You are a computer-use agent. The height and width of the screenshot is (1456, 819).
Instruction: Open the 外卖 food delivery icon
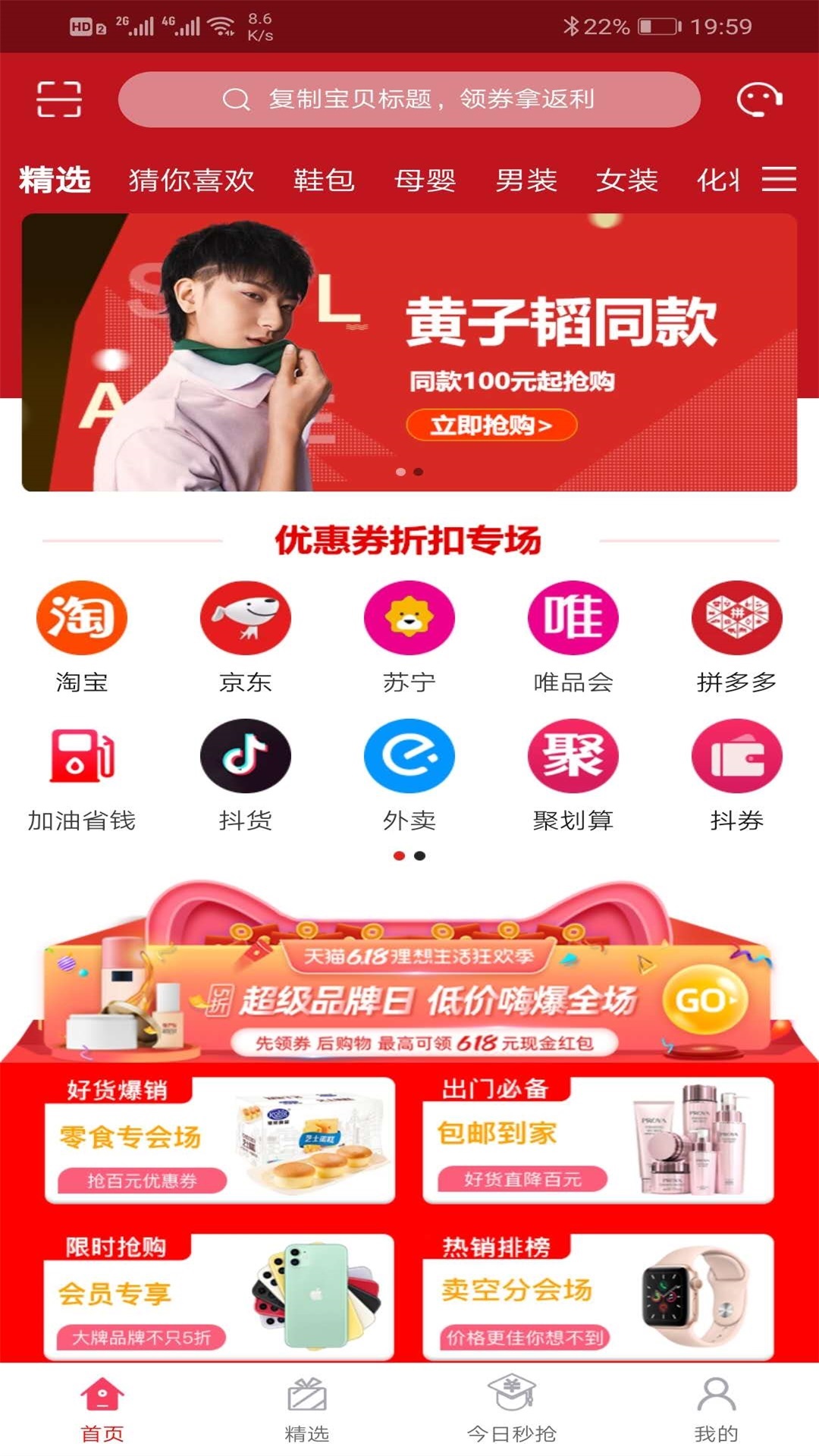click(409, 756)
